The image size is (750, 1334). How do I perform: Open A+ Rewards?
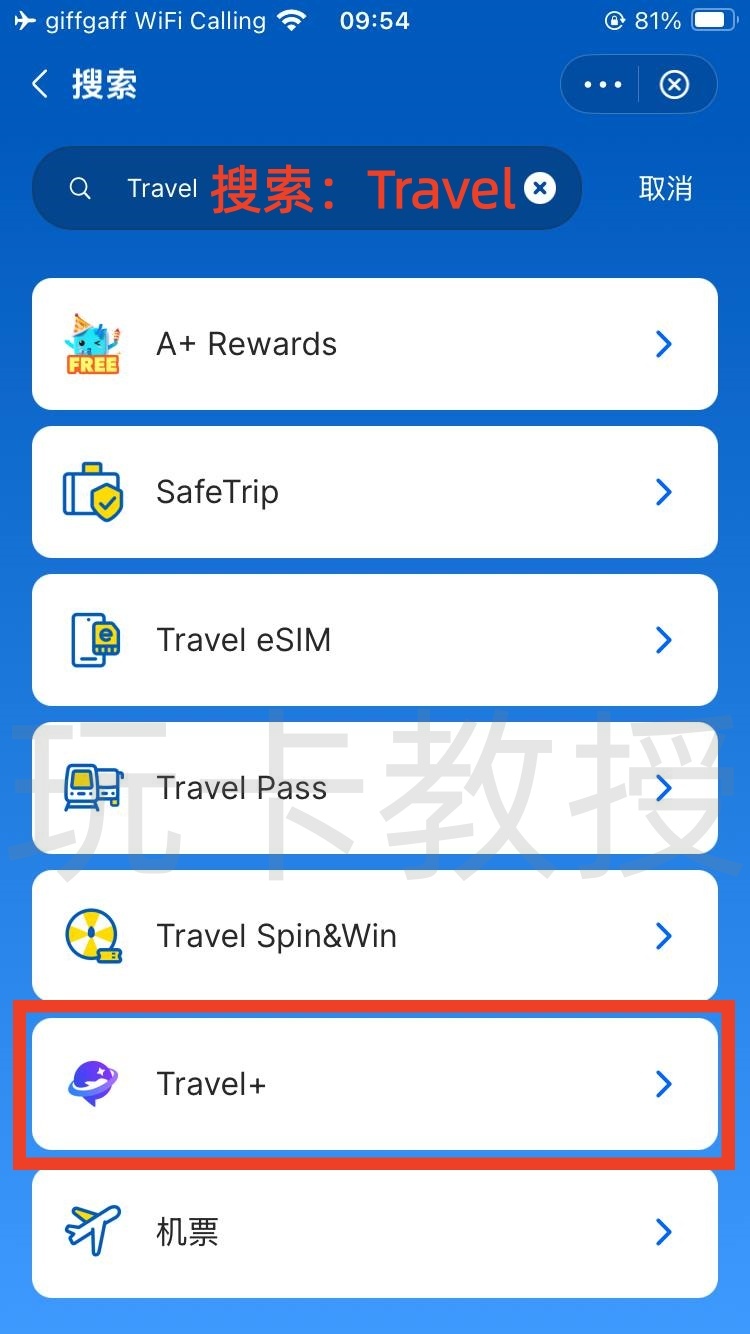pos(374,344)
